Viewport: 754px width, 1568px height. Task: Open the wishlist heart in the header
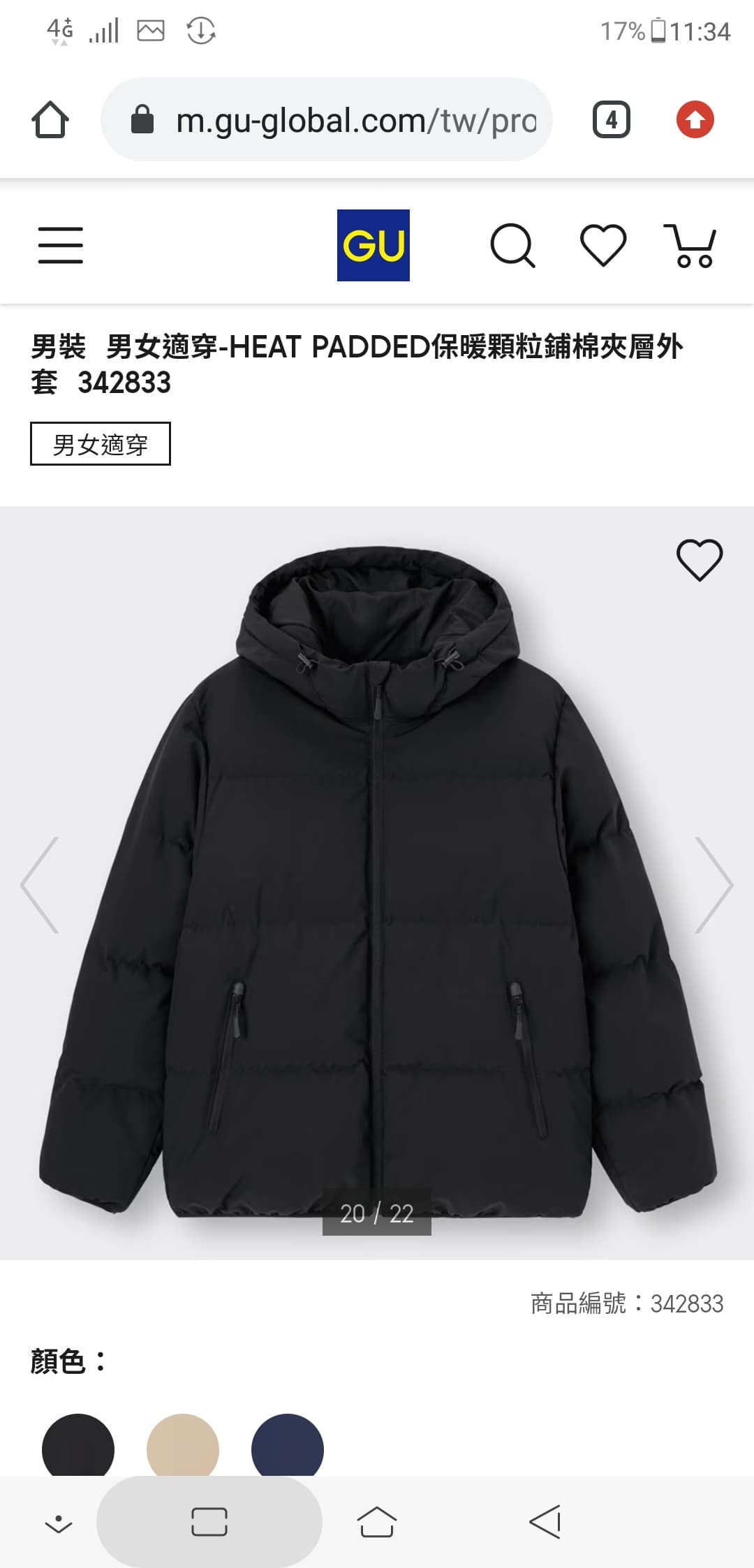pyautogui.click(x=605, y=244)
